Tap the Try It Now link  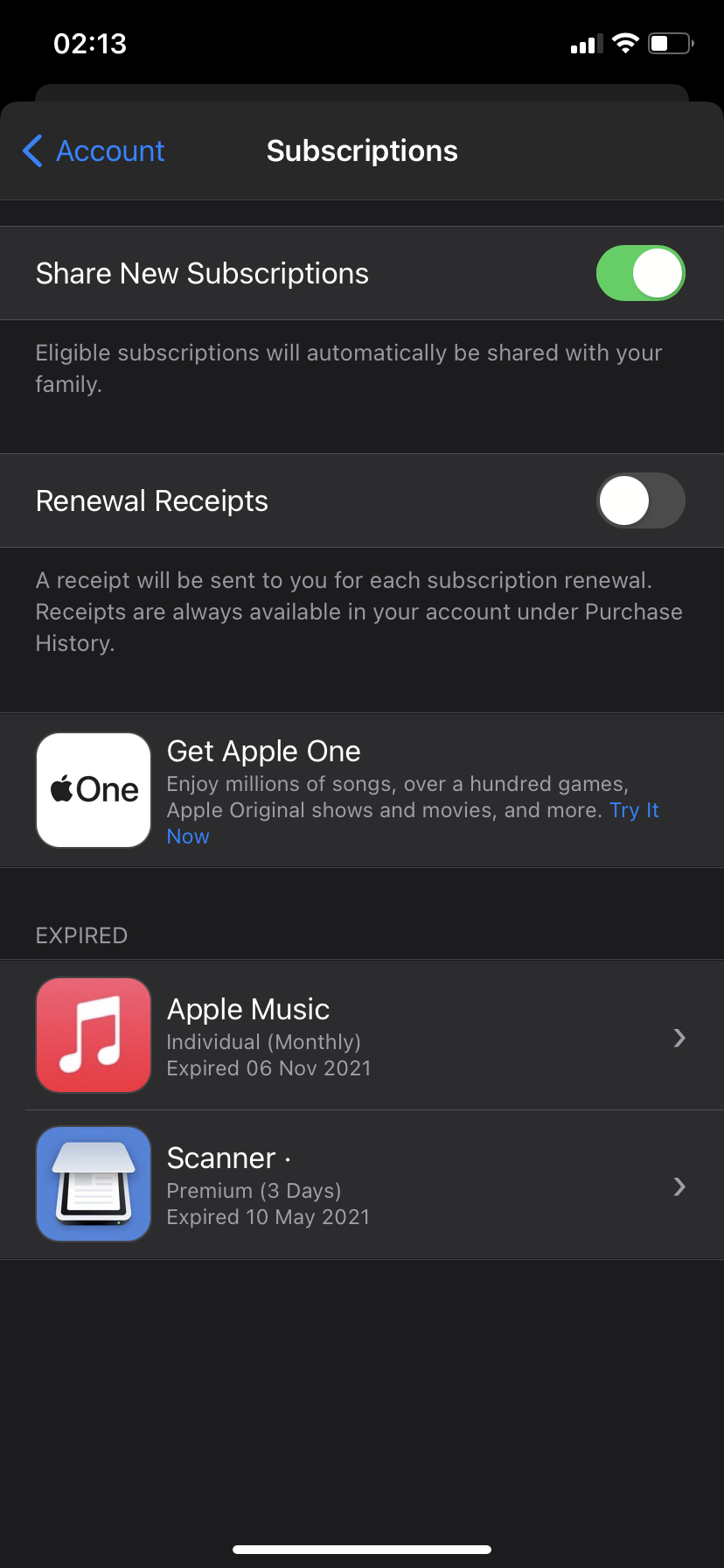tap(634, 810)
